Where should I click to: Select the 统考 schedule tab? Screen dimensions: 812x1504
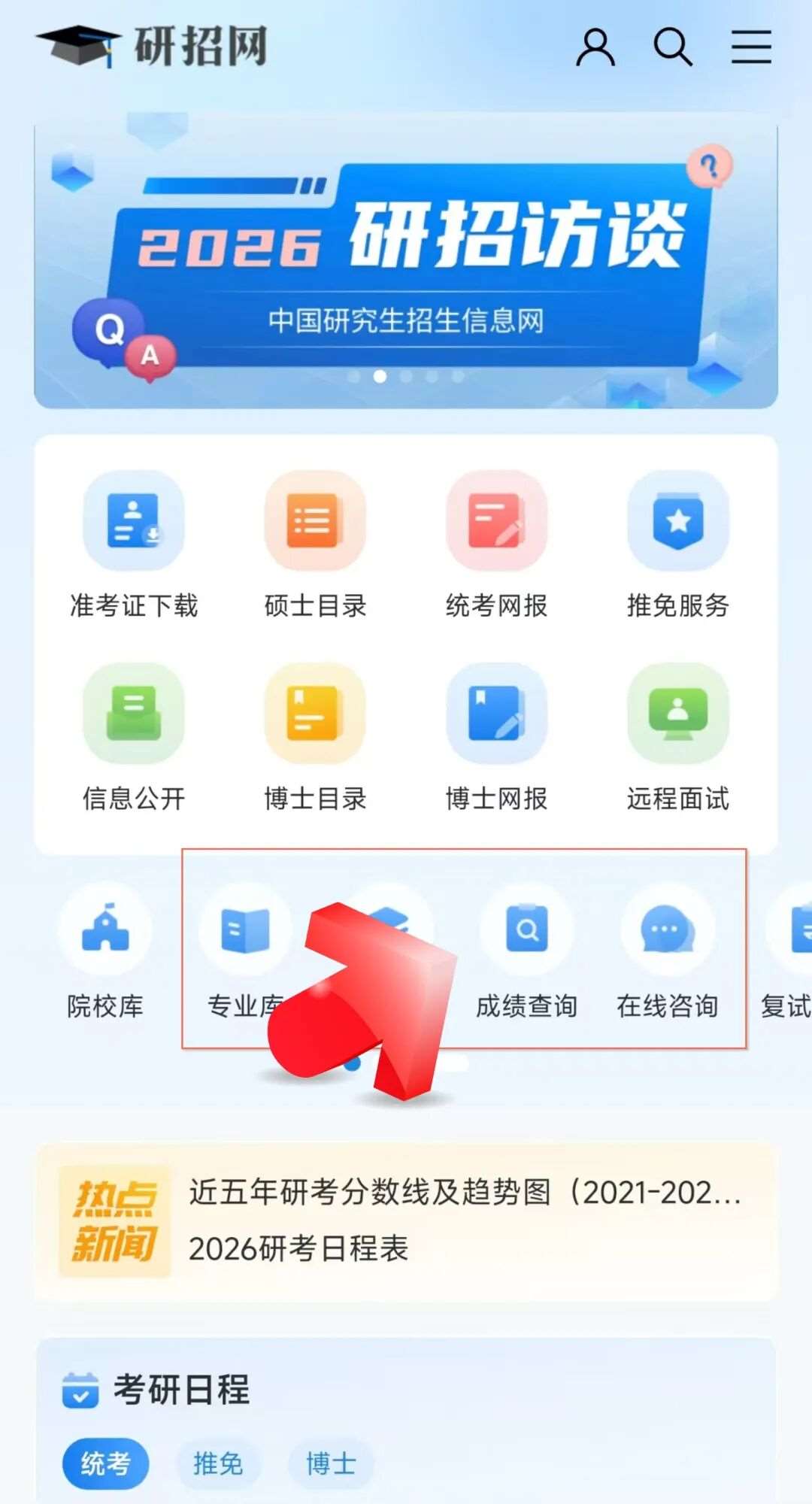tap(105, 1463)
